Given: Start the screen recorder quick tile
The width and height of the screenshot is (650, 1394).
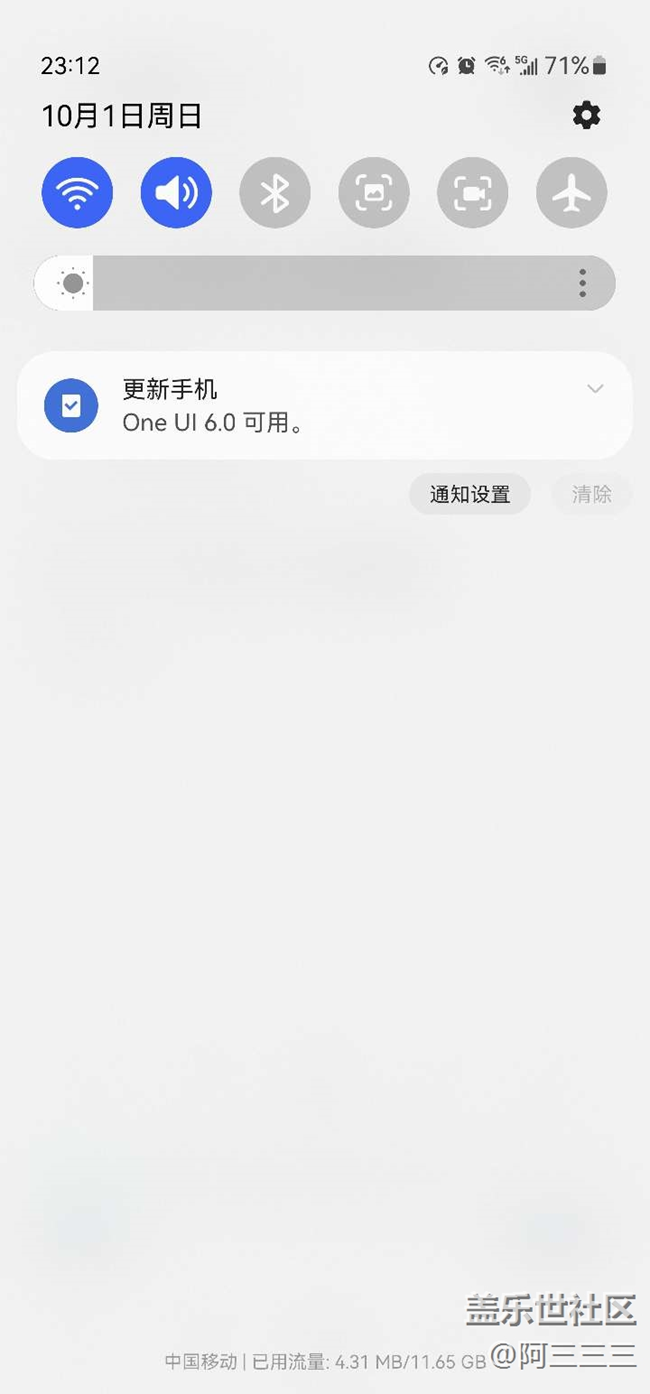Looking at the screenshot, I should (x=473, y=192).
